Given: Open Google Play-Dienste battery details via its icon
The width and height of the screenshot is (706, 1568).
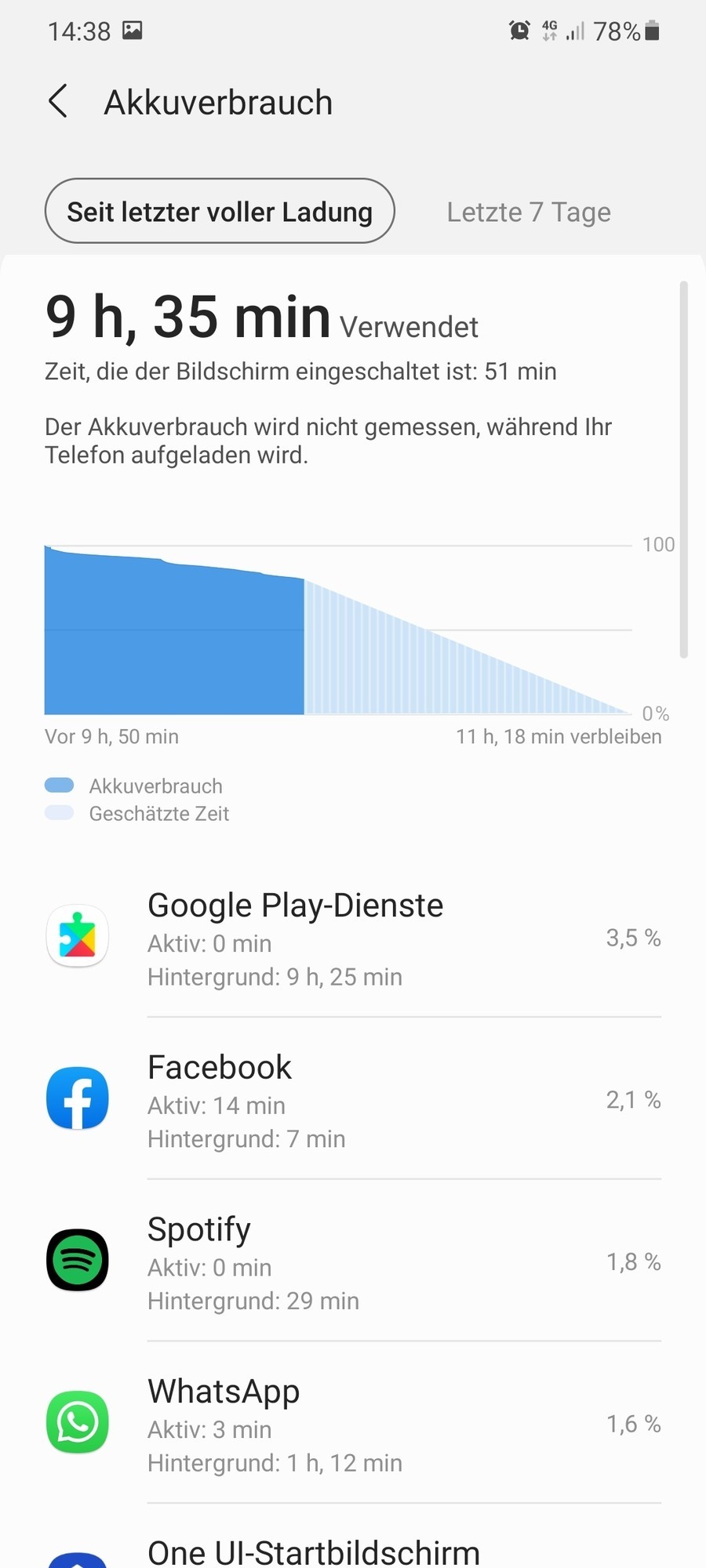Looking at the screenshot, I should coord(77,936).
